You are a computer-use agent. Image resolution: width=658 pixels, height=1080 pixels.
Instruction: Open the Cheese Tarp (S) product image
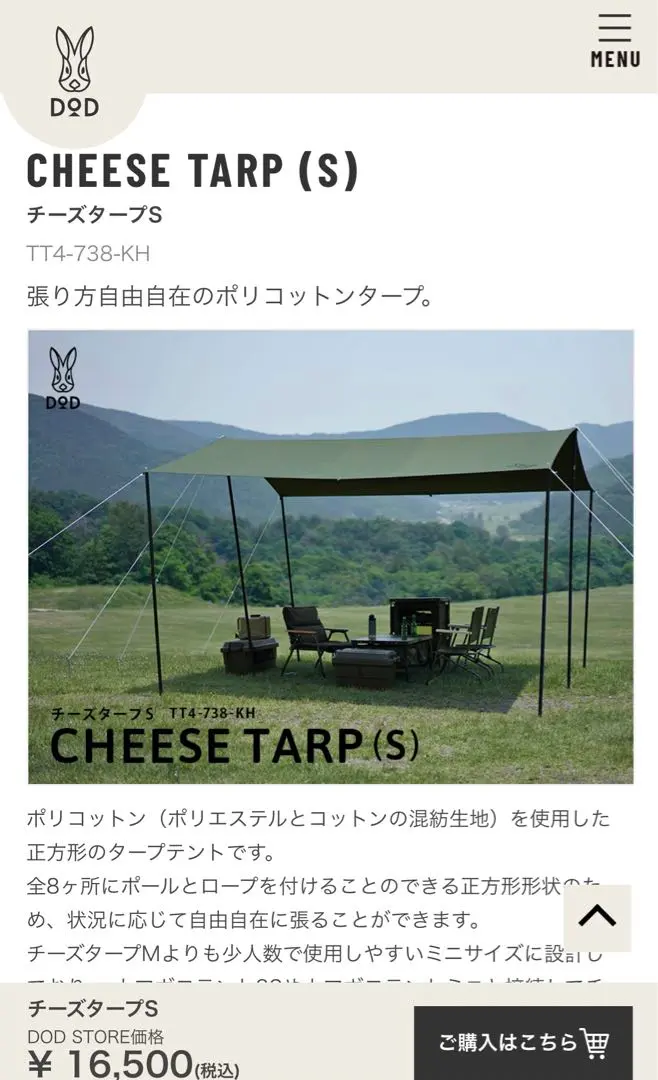click(x=331, y=557)
